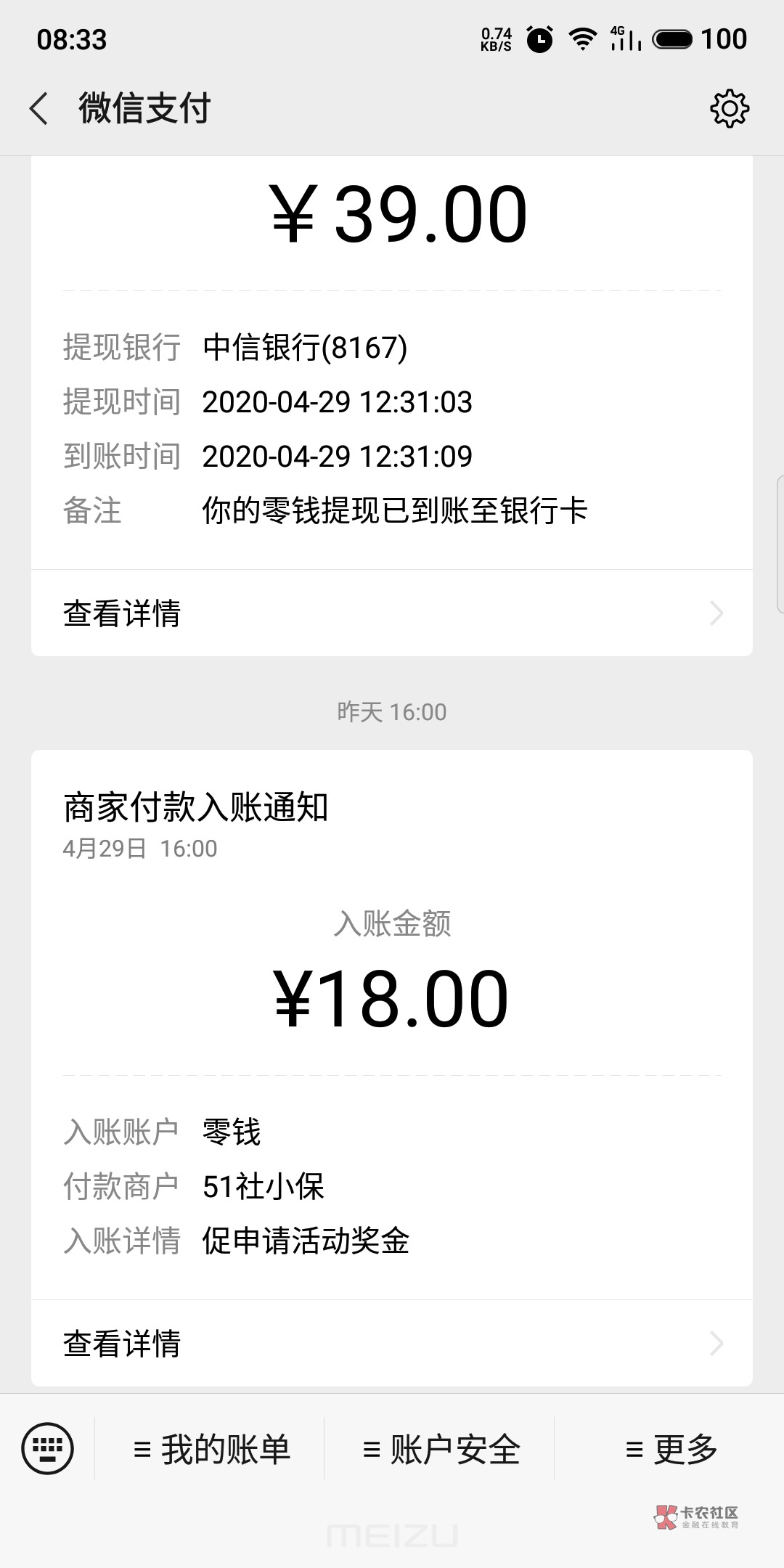Open the settings gear icon
The width and height of the screenshot is (784, 1568).
tap(729, 109)
